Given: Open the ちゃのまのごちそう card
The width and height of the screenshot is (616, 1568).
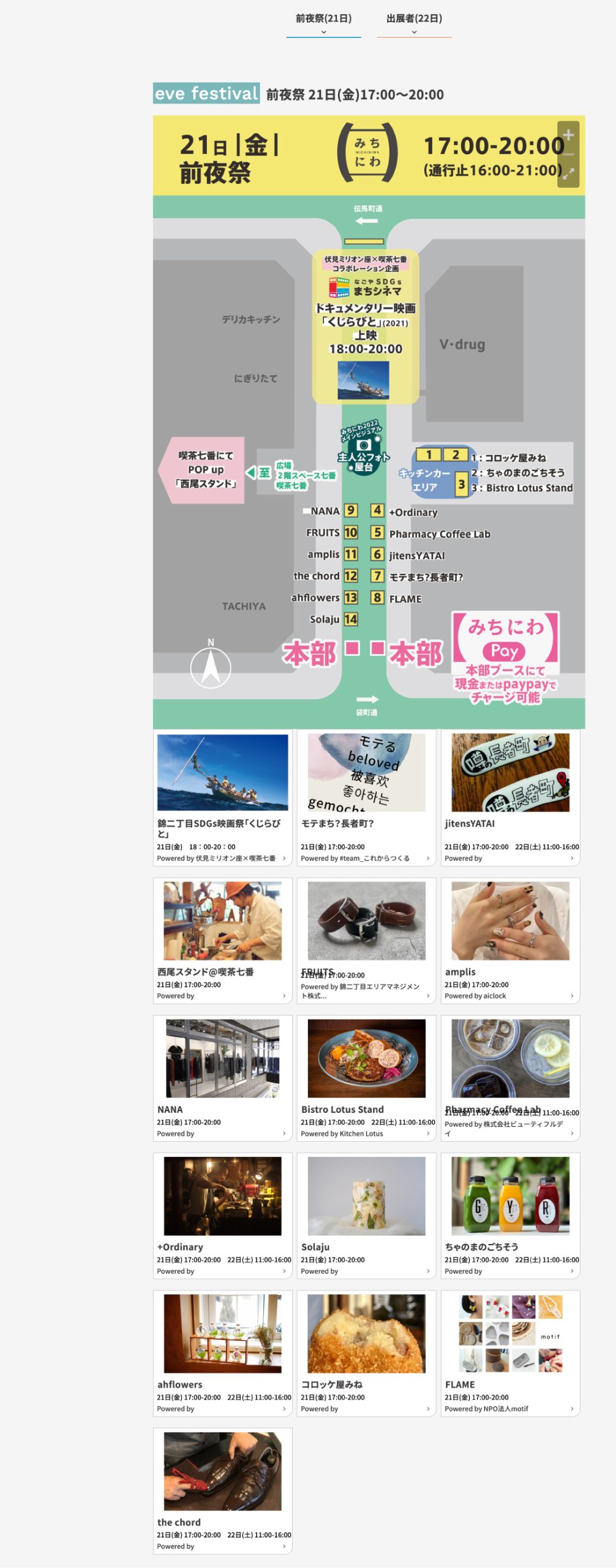Looking at the screenshot, I should 510,1216.
